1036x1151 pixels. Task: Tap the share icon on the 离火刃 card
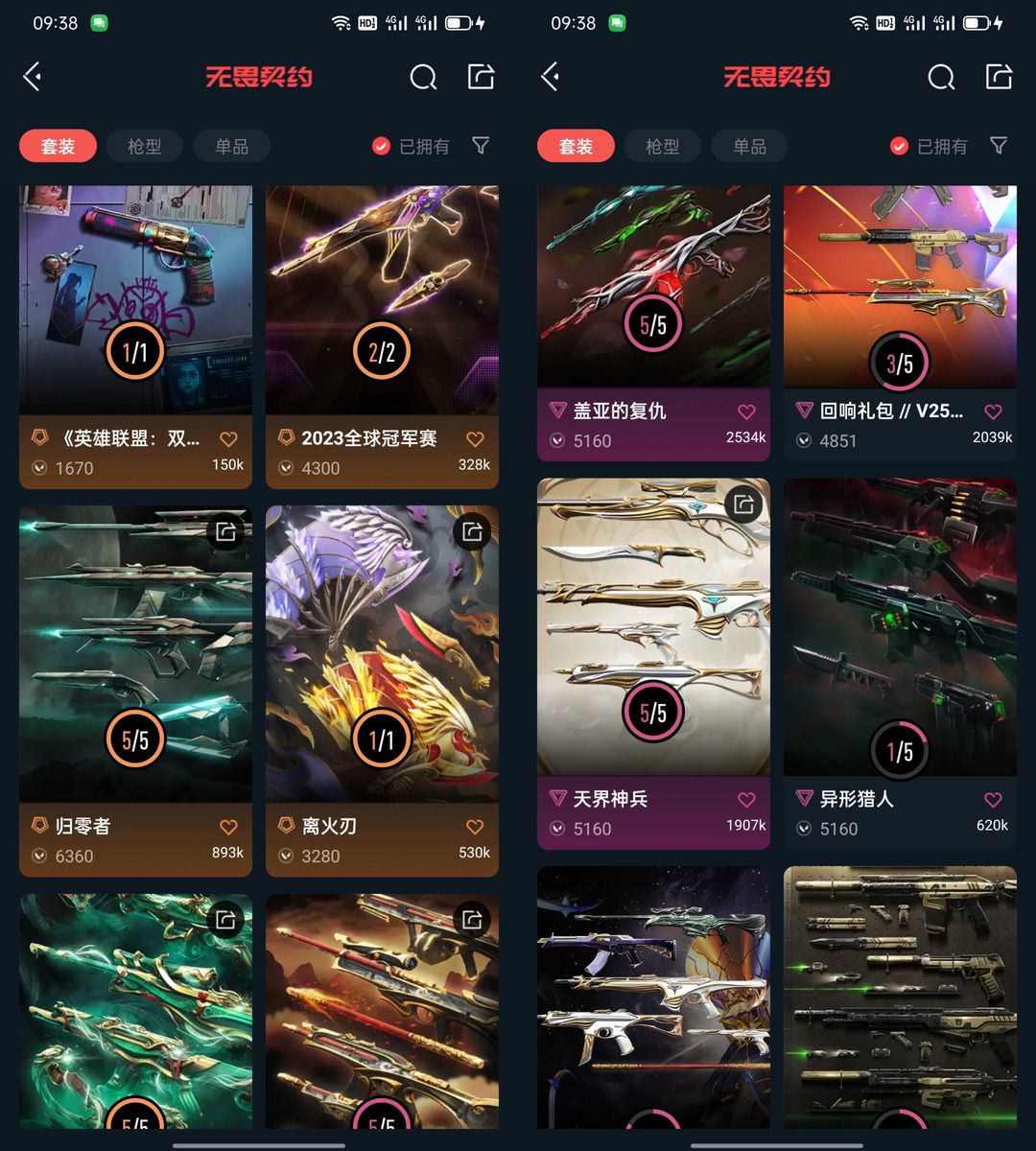(472, 531)
